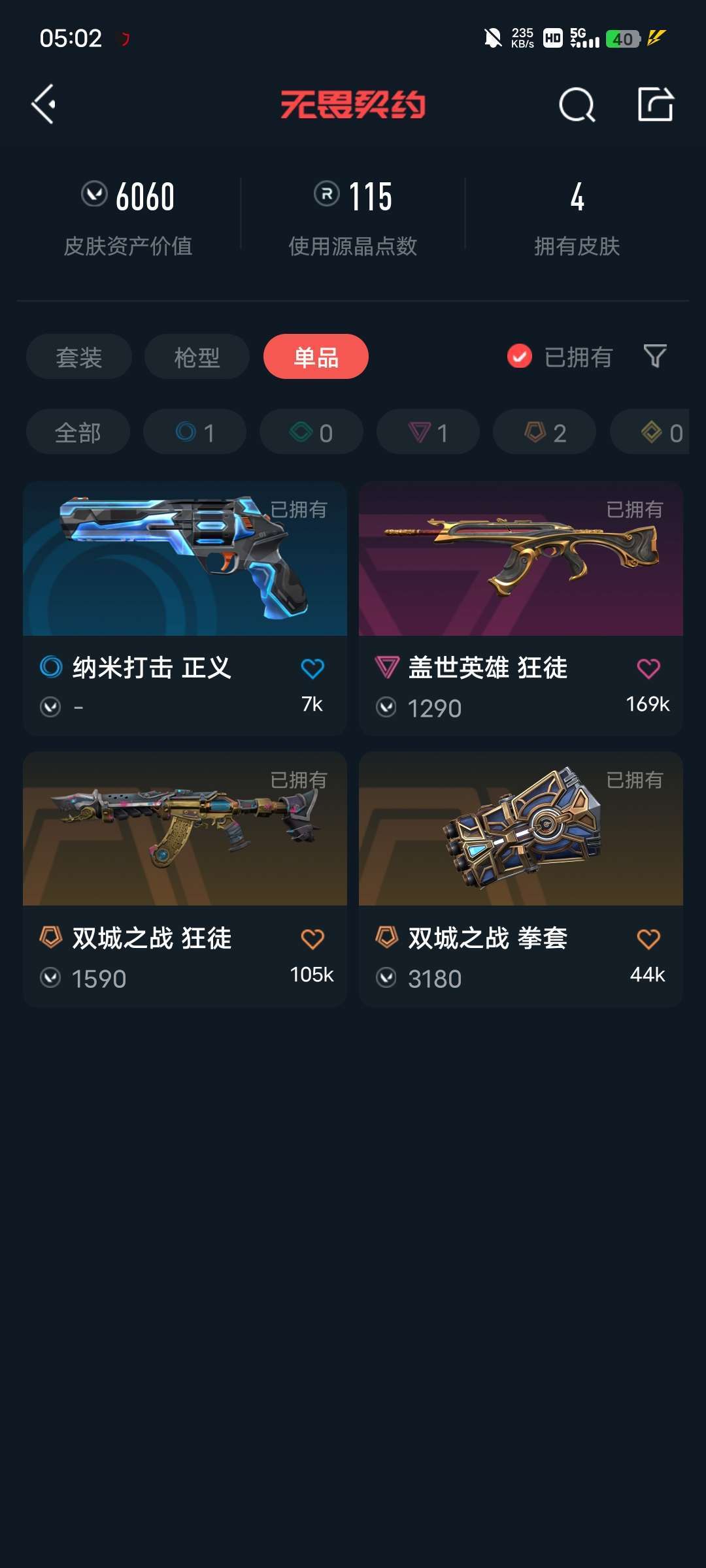706x1568 pixels.
Task: Select the 单品 tab
Action: point(316,357)
